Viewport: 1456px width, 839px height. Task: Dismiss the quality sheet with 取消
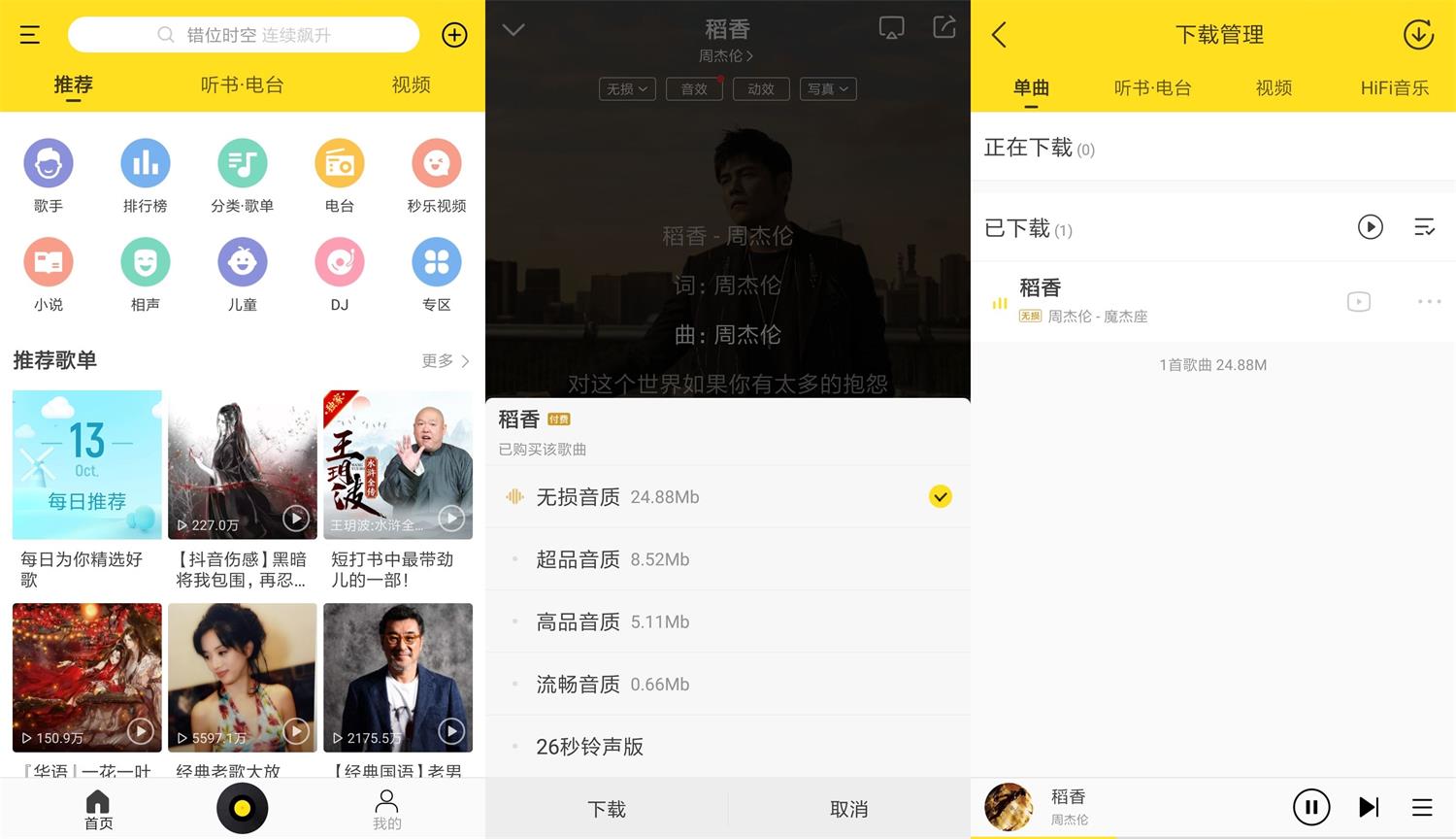849,809
